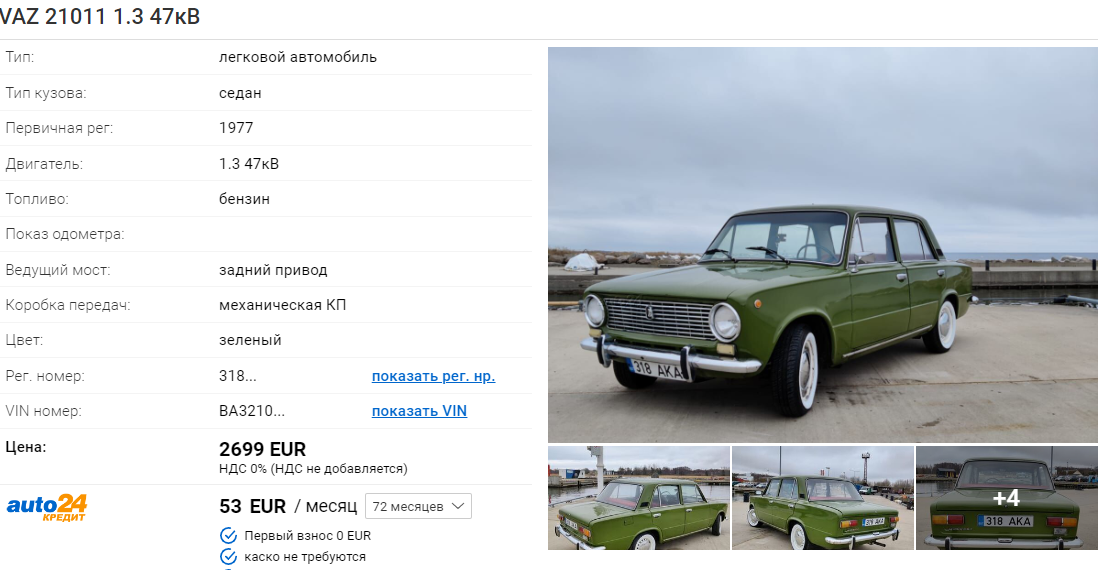
Task: Open the main photo of the green VAZ
Action: 822,244
